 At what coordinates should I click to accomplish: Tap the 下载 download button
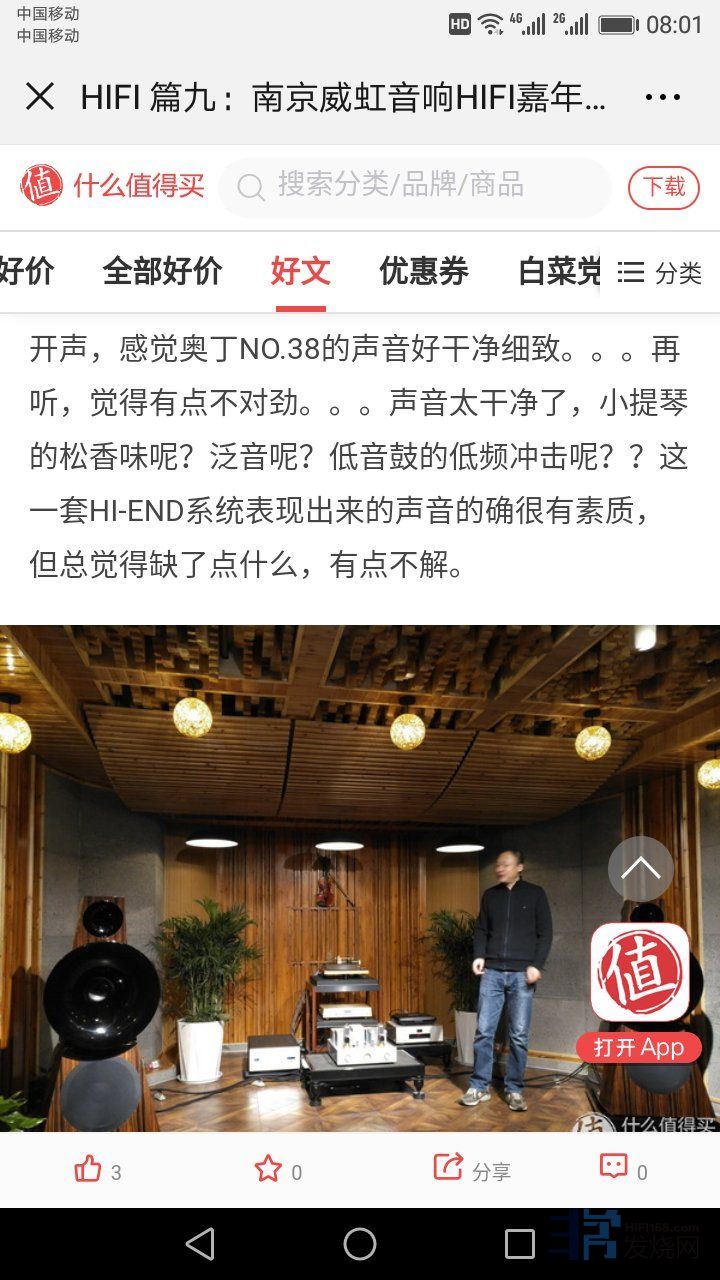pyautogui.click(x=663, y=187)
